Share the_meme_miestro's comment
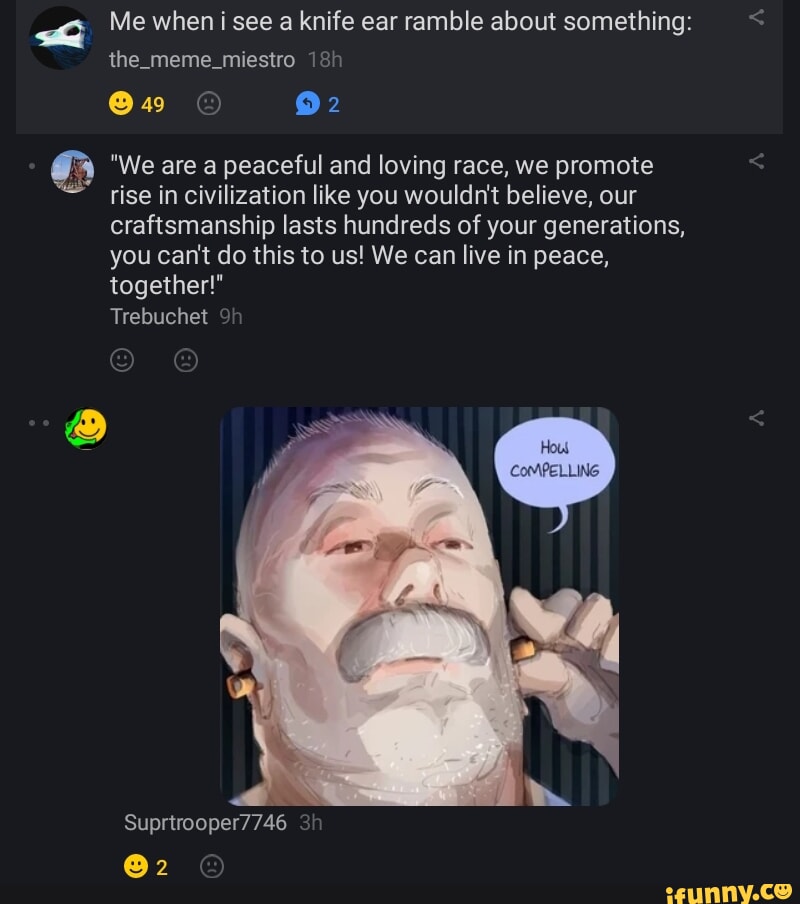Image resolution: width=800 pixels, height=904 pixels. point(756,17)
